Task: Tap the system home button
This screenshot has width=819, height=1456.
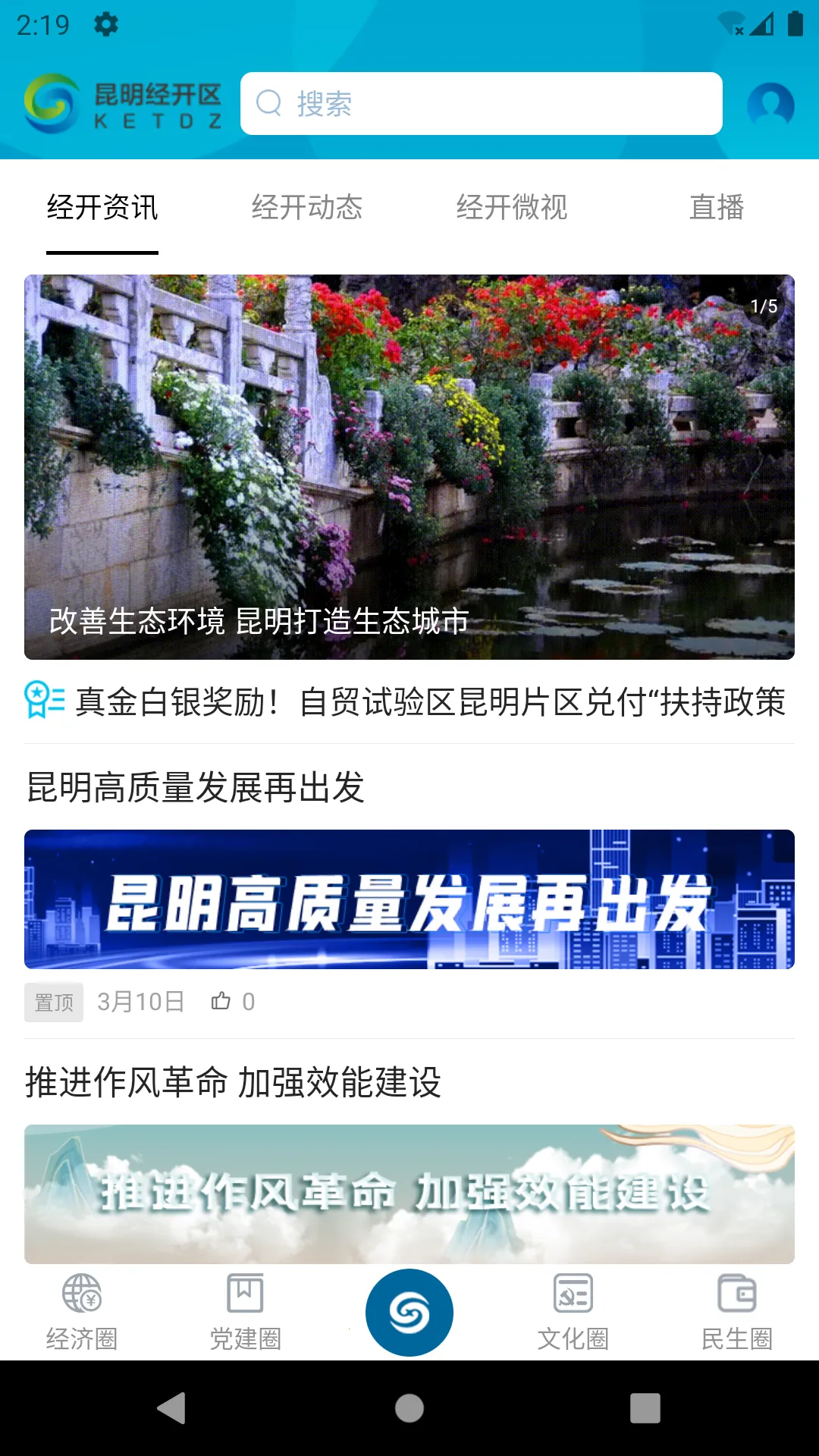Action: point(409,1408)
